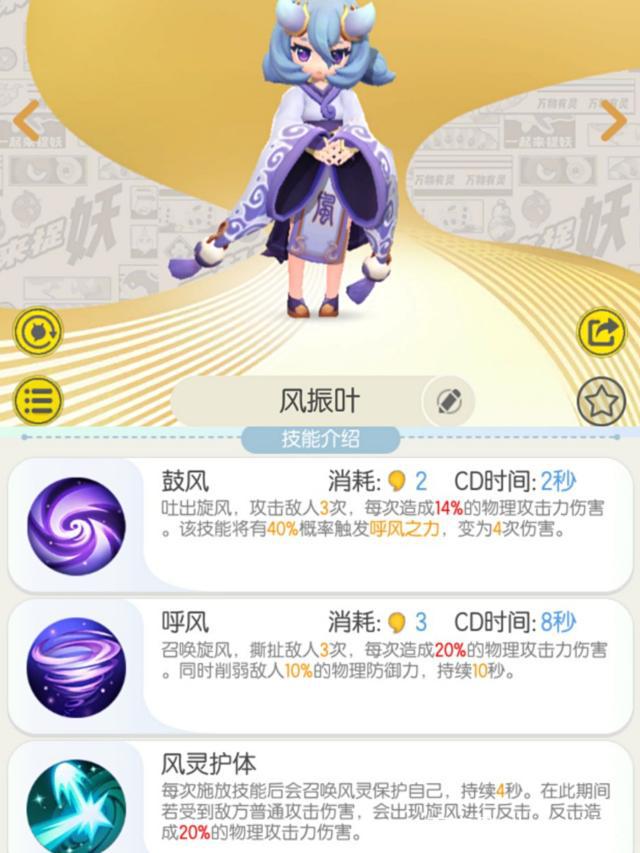Go to the previous character with left arrow

click(25, 121)
